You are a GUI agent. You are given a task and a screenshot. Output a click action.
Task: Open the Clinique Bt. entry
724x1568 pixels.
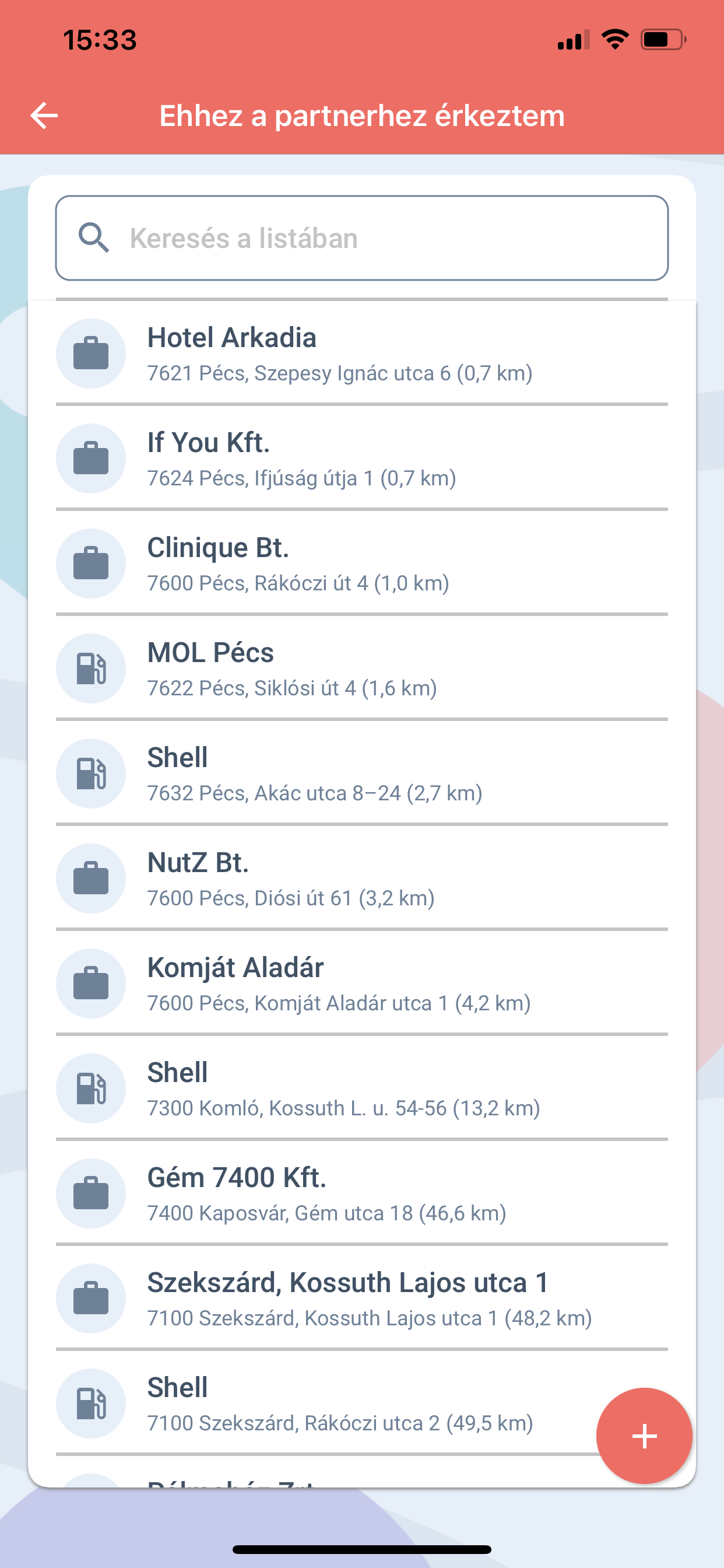[x=362, y=563]
